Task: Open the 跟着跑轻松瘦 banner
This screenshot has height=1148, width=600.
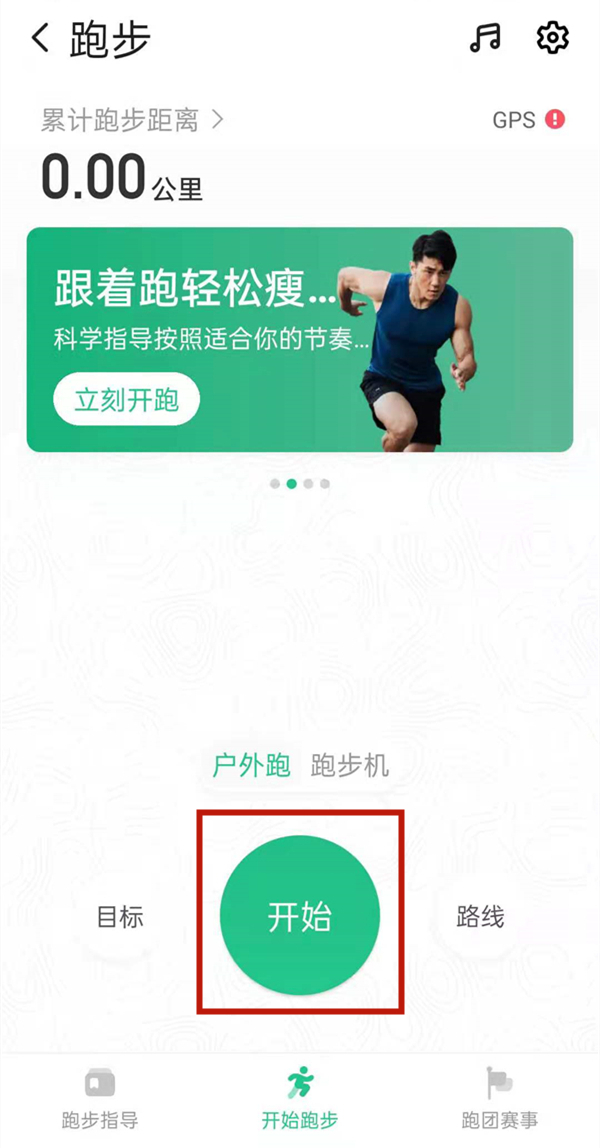Action: coord(300,300)
